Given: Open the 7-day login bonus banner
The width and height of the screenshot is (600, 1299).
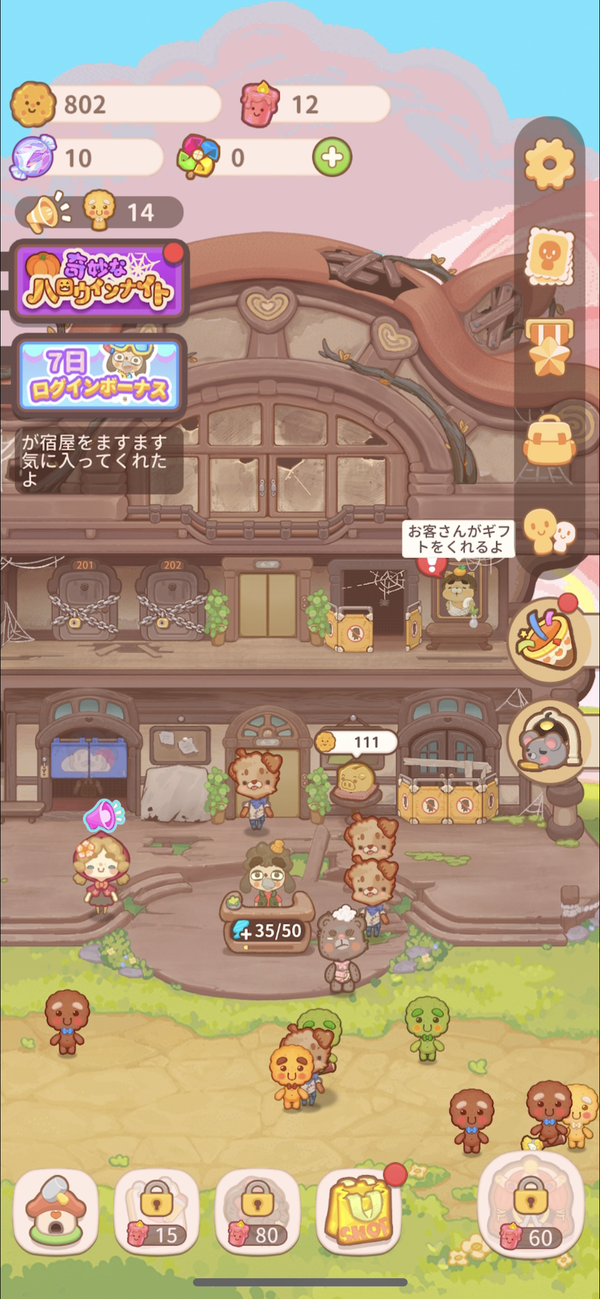Looking at the screenshot, I should (99, 375).
